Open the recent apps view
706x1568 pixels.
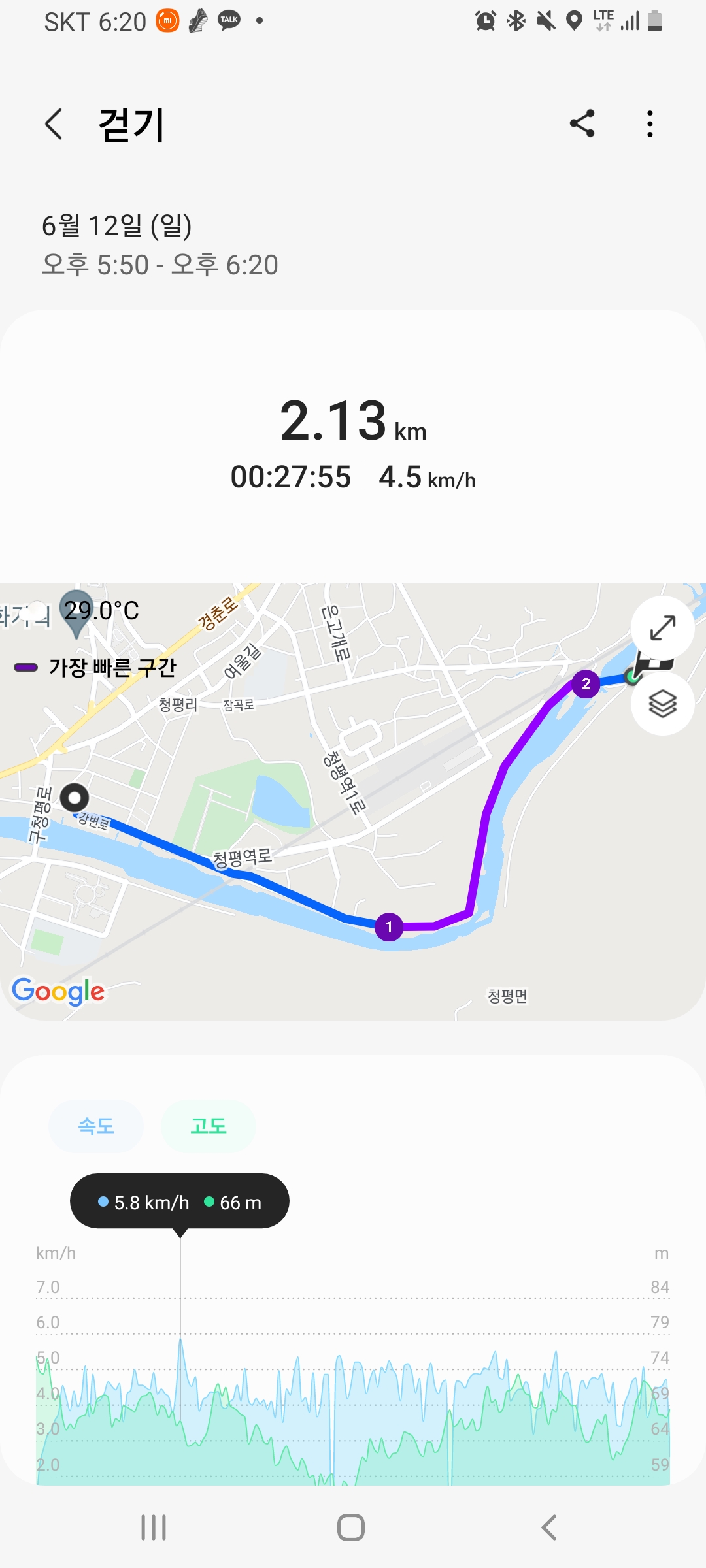[x=154, y=1527]
